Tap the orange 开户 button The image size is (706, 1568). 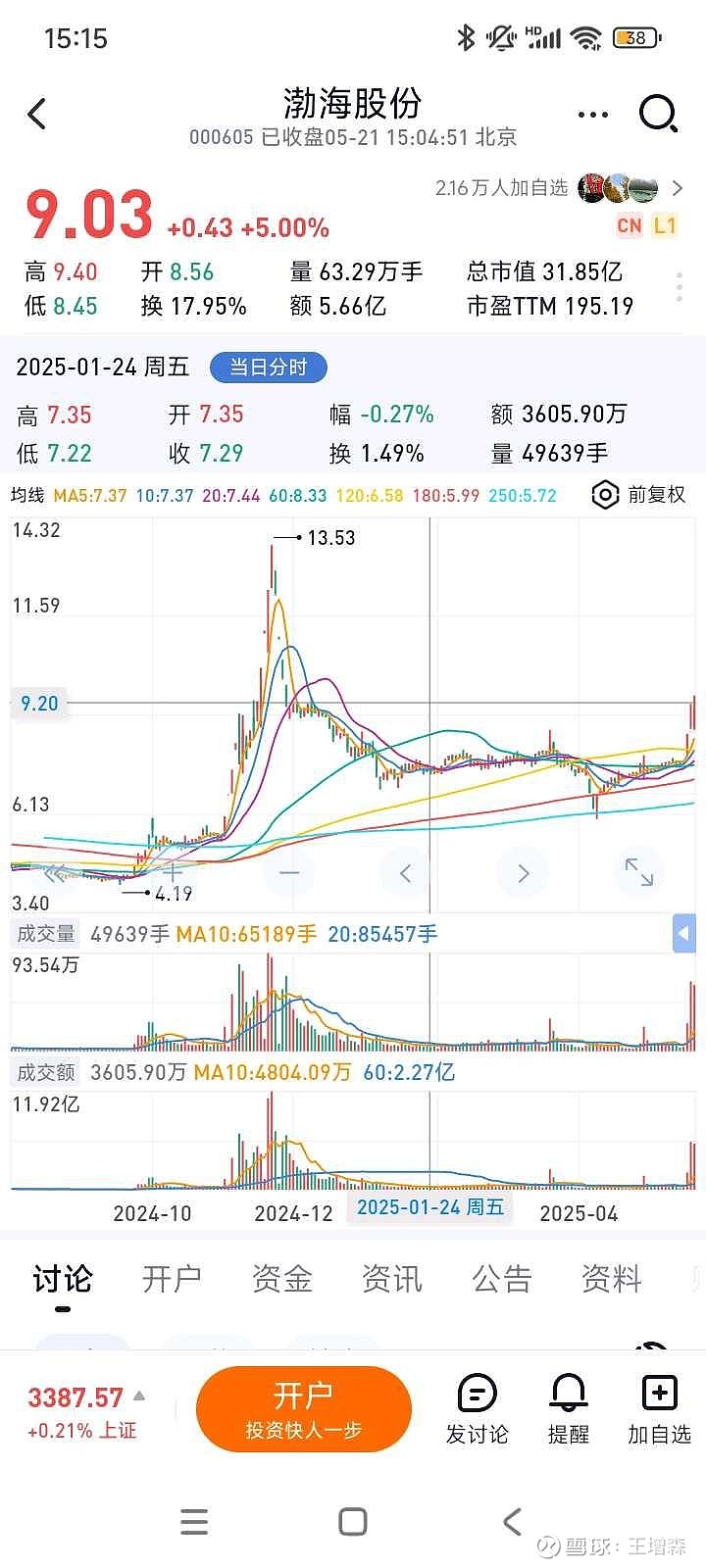304,1409
